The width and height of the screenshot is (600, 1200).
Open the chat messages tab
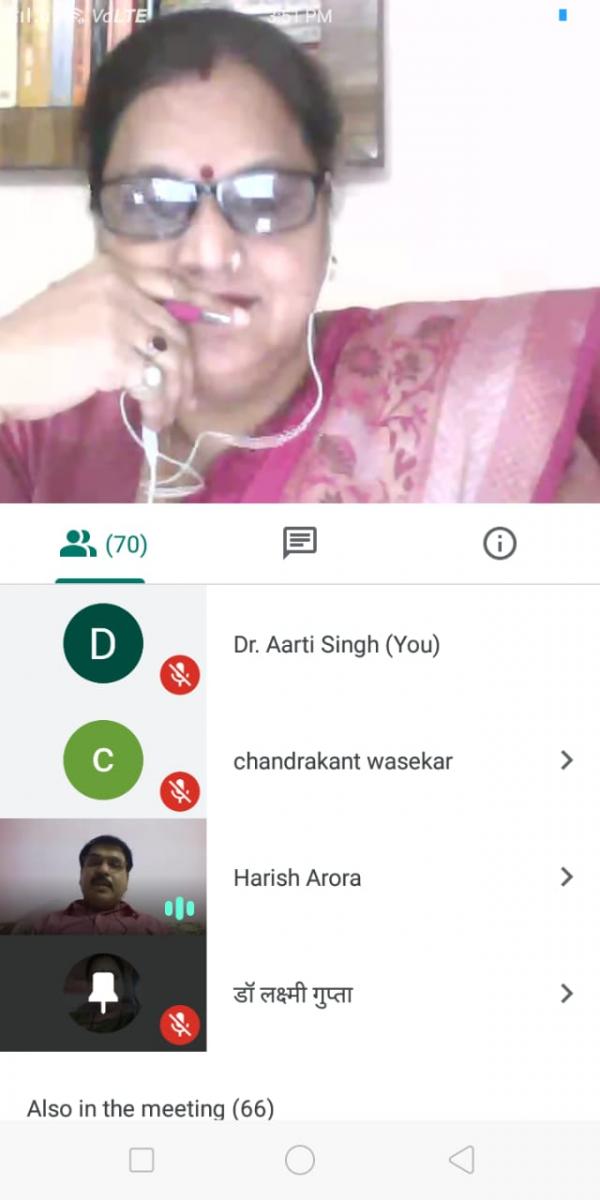click(x=300, y=543)
